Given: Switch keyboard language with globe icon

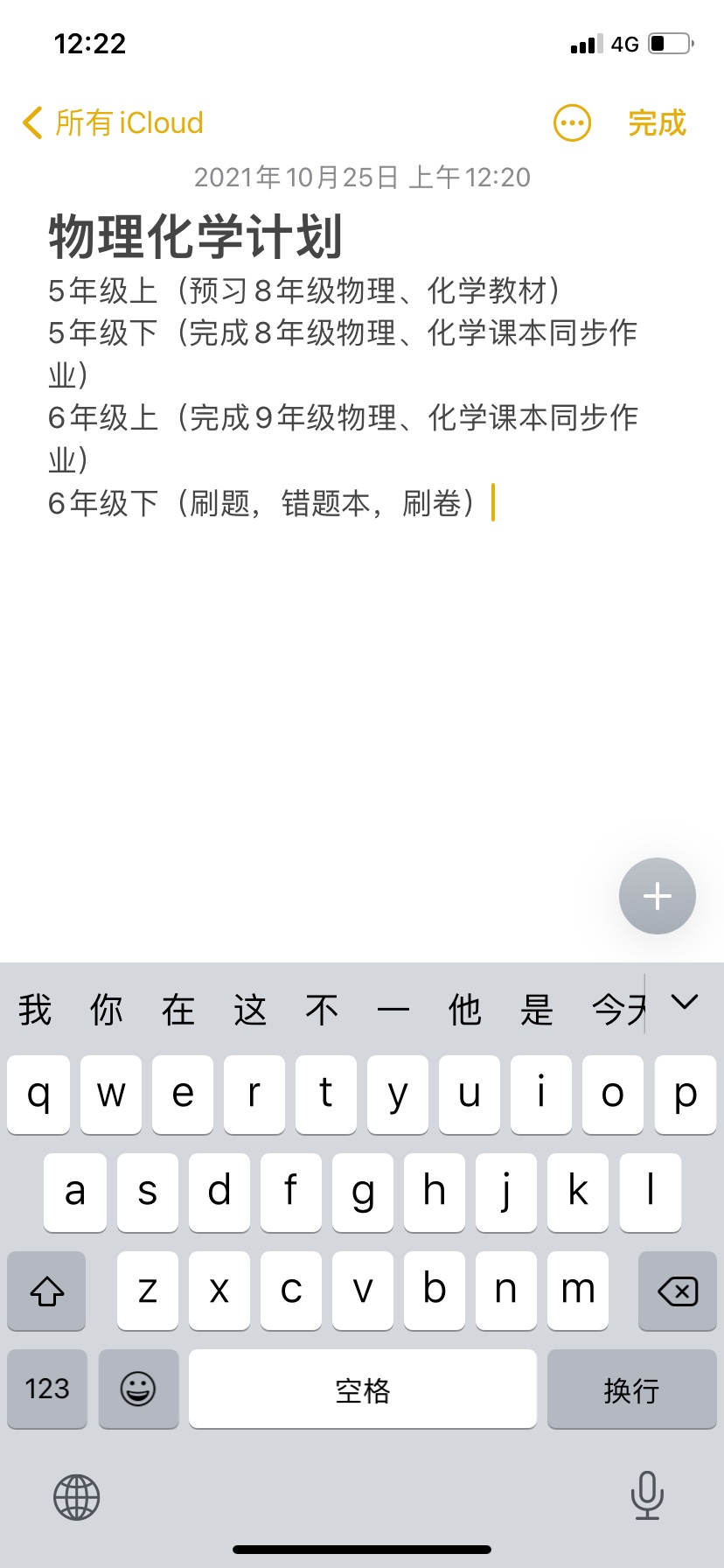Looking at the screenshot, I should point(77,1497).
